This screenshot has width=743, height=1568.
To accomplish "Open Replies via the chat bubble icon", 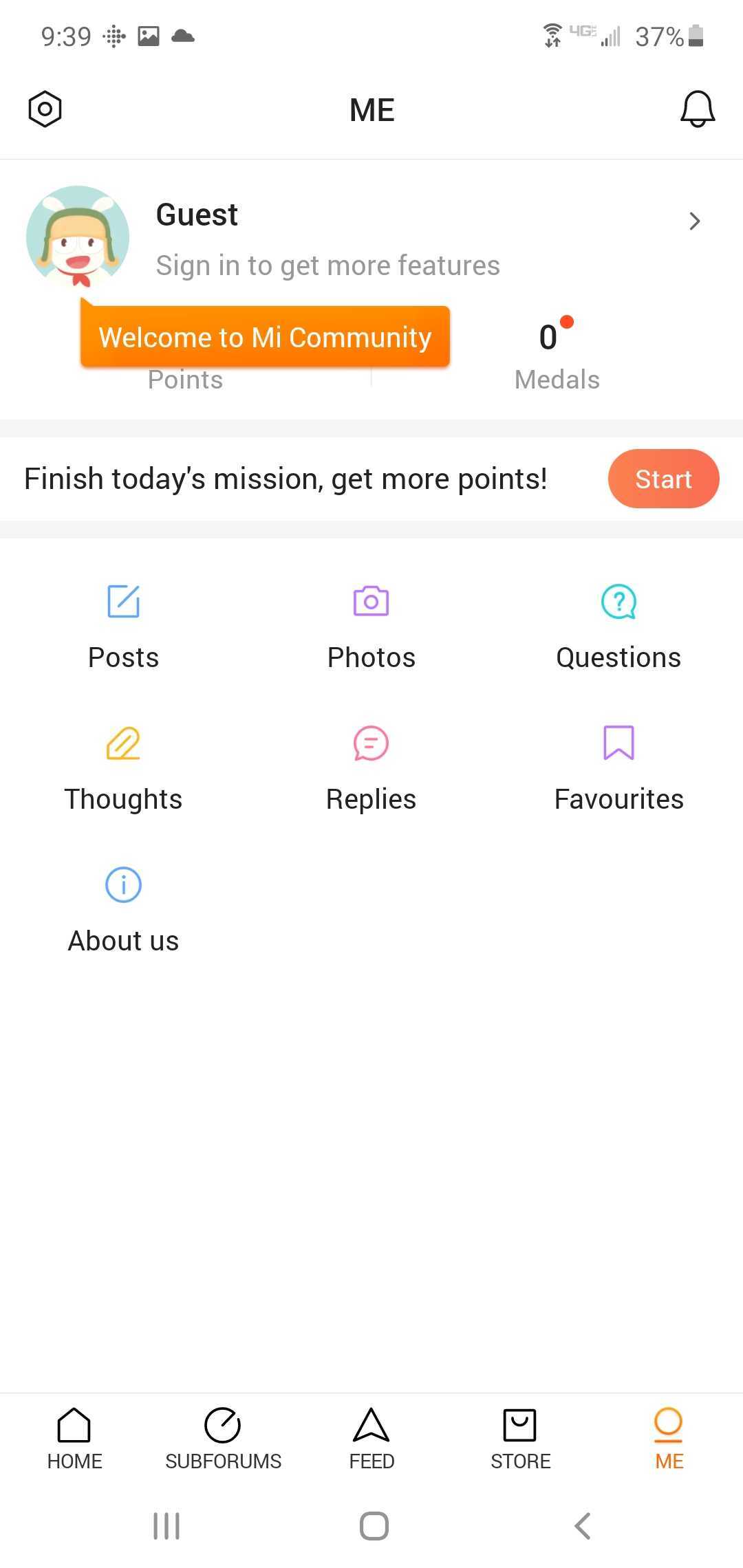I will (x=371, y=743).
